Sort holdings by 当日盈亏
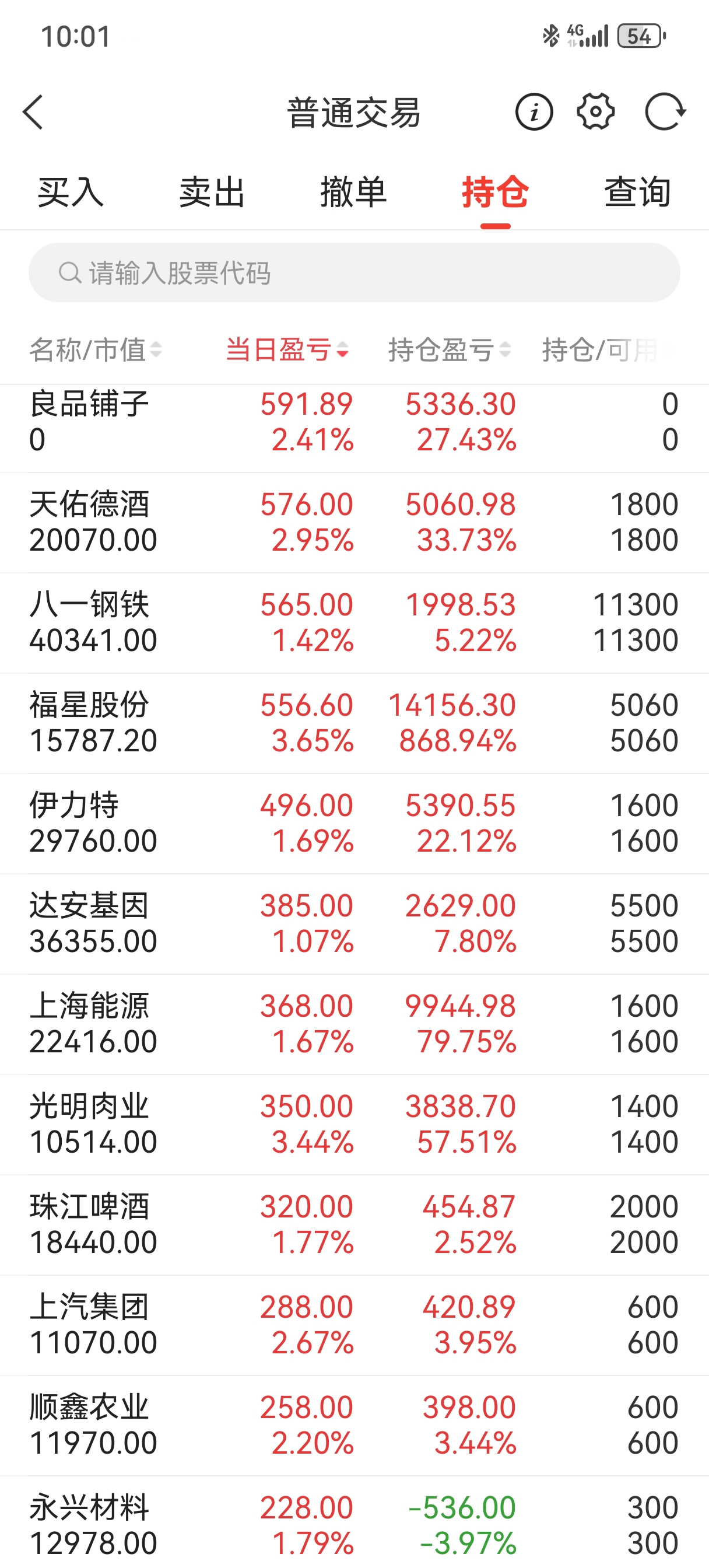Viewport: 709px width, 1568px height. [287, 350]
